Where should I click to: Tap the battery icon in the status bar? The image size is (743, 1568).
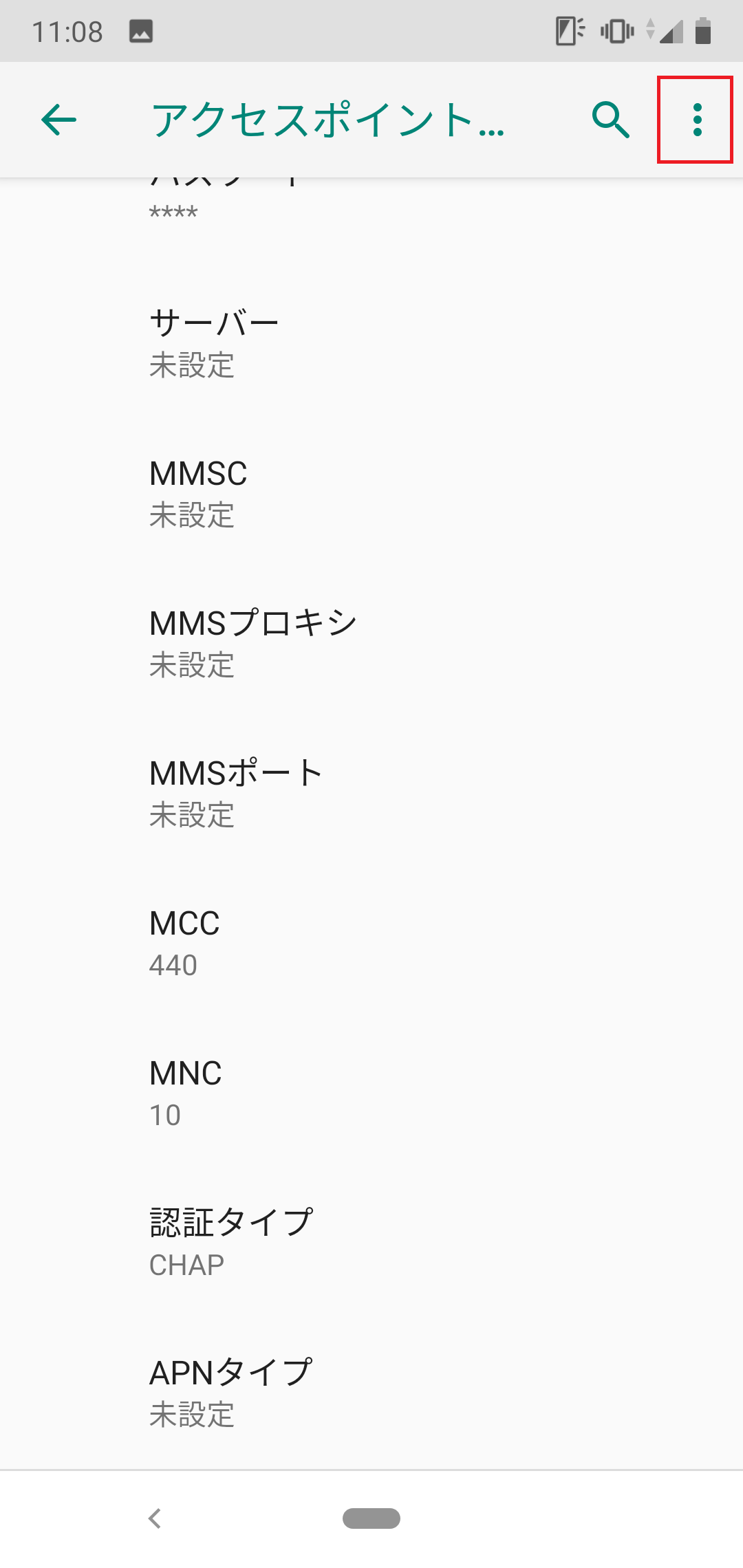(704, 30)
